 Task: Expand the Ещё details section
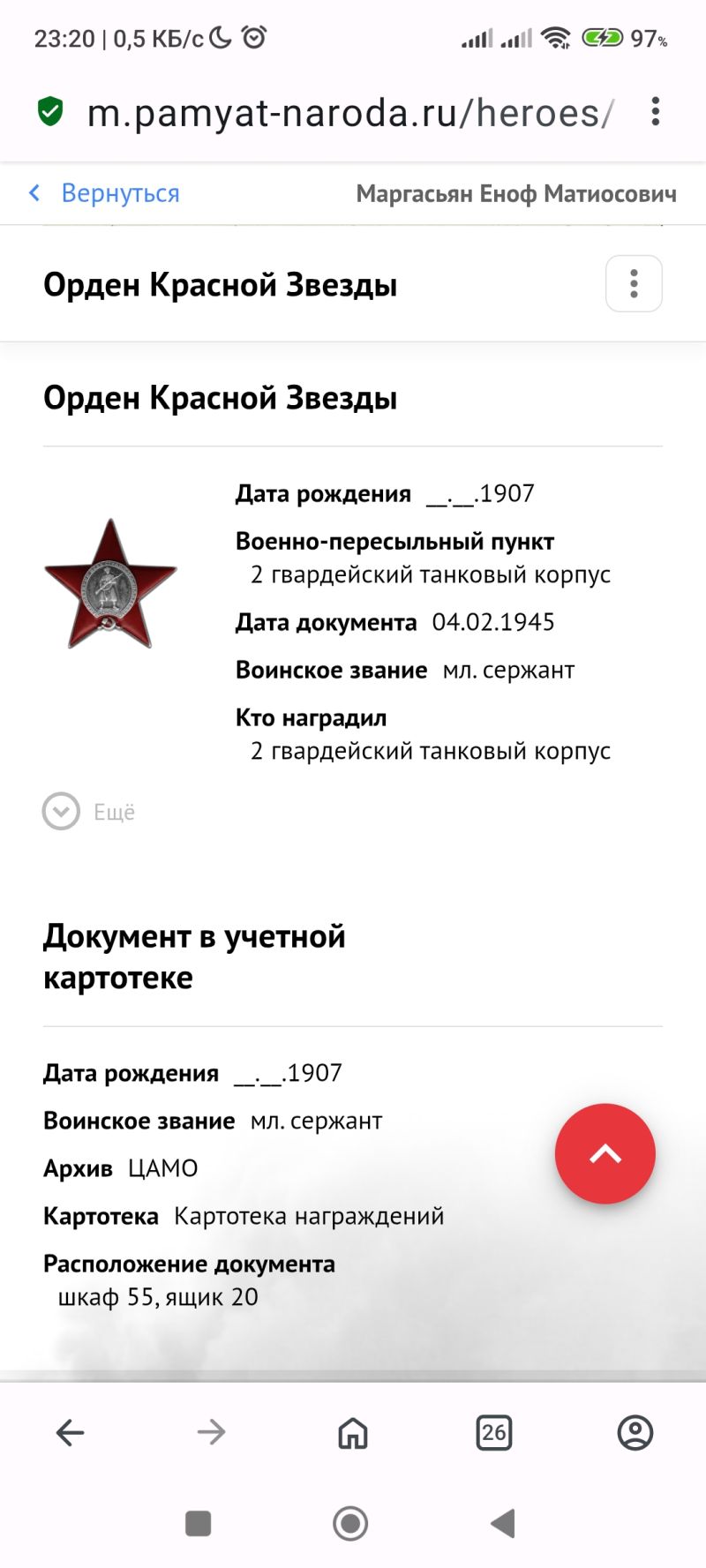(x=88, y=812)
